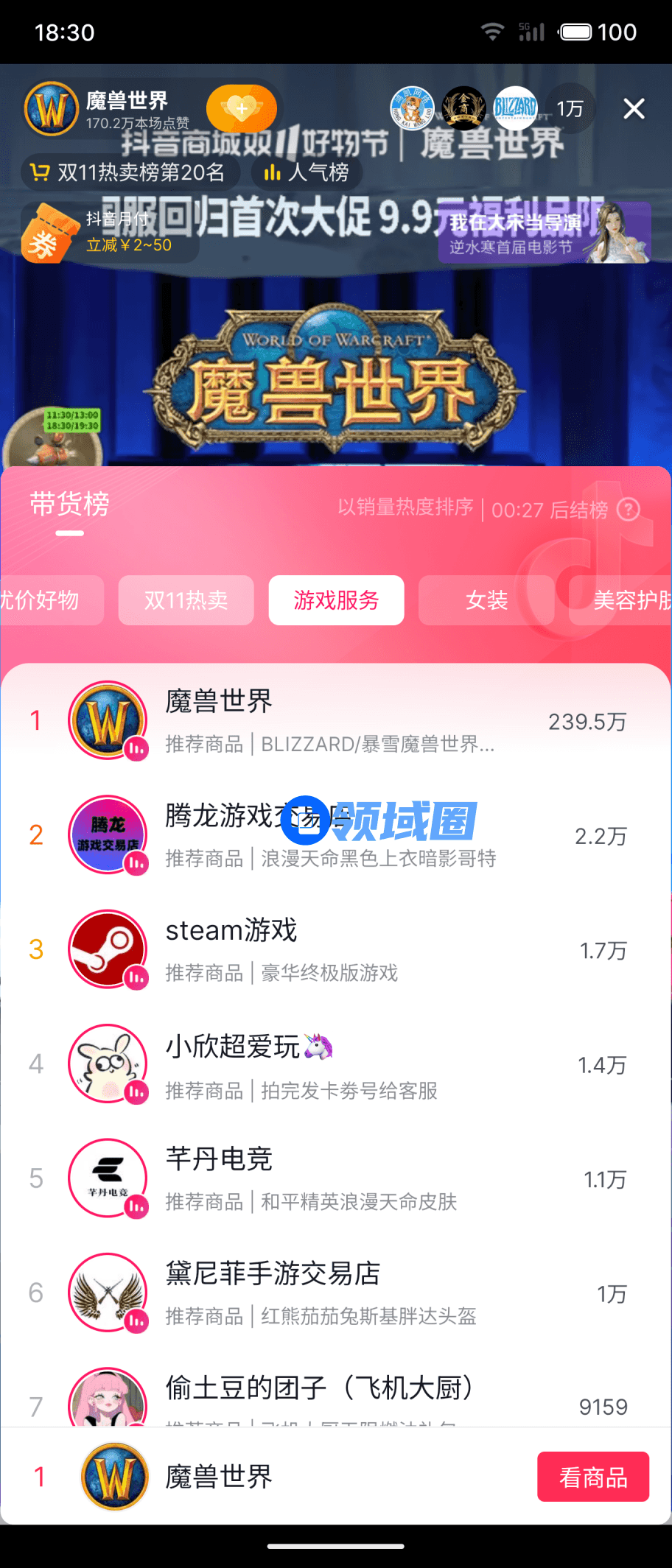Tap 看商品 to view products
This screenshot has height=1568, width=672.
coord(592,1477)
